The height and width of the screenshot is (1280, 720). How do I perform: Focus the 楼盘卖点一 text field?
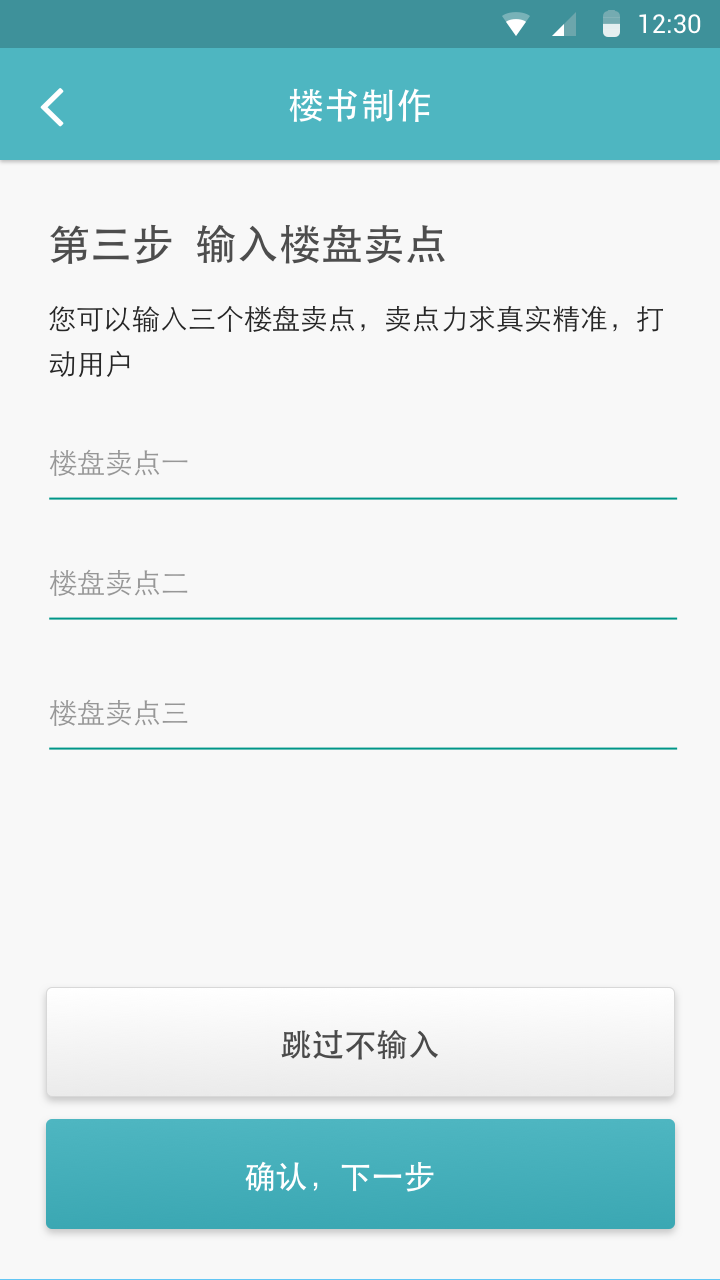(363, 465)
